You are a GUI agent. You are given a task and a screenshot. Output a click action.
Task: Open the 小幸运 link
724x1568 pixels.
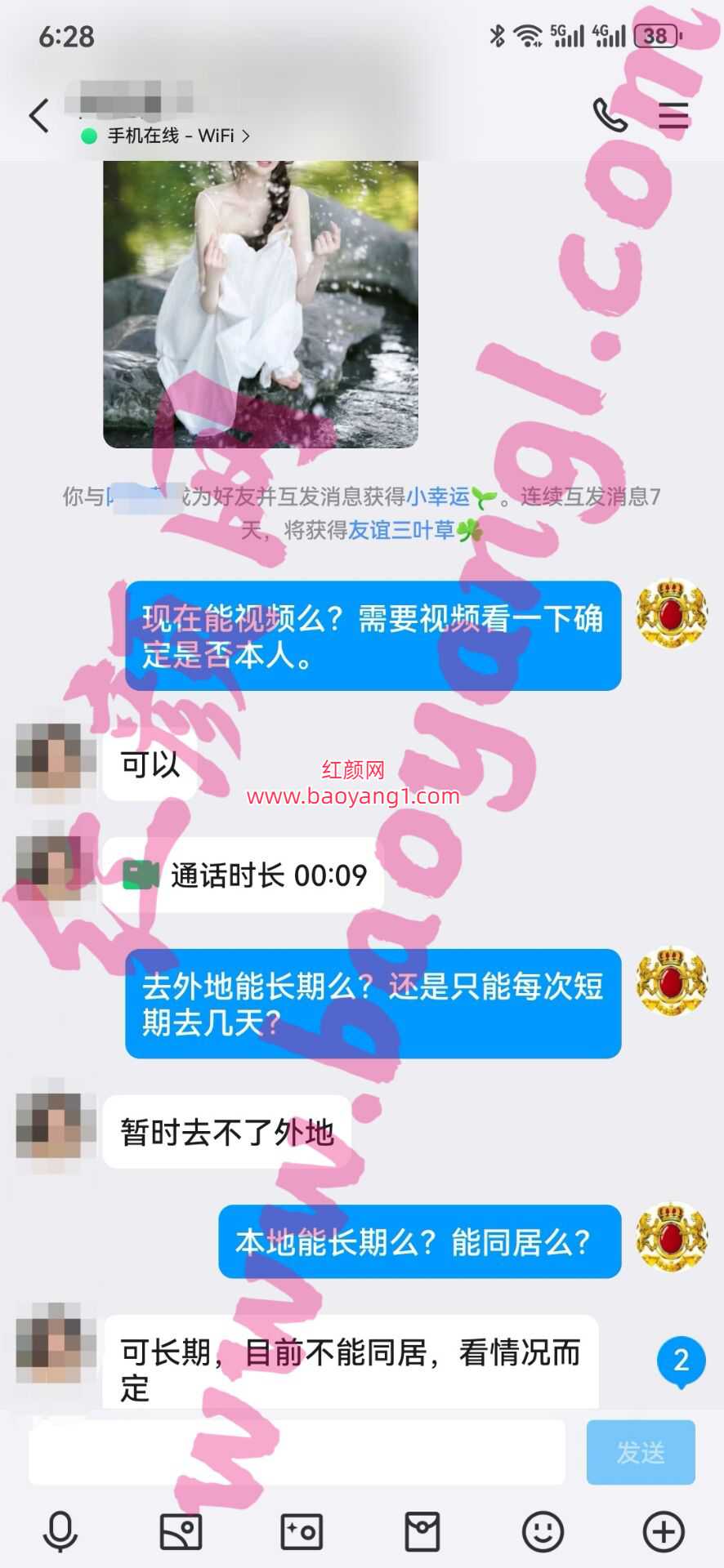pyautogui.click(x=438, y=497)
